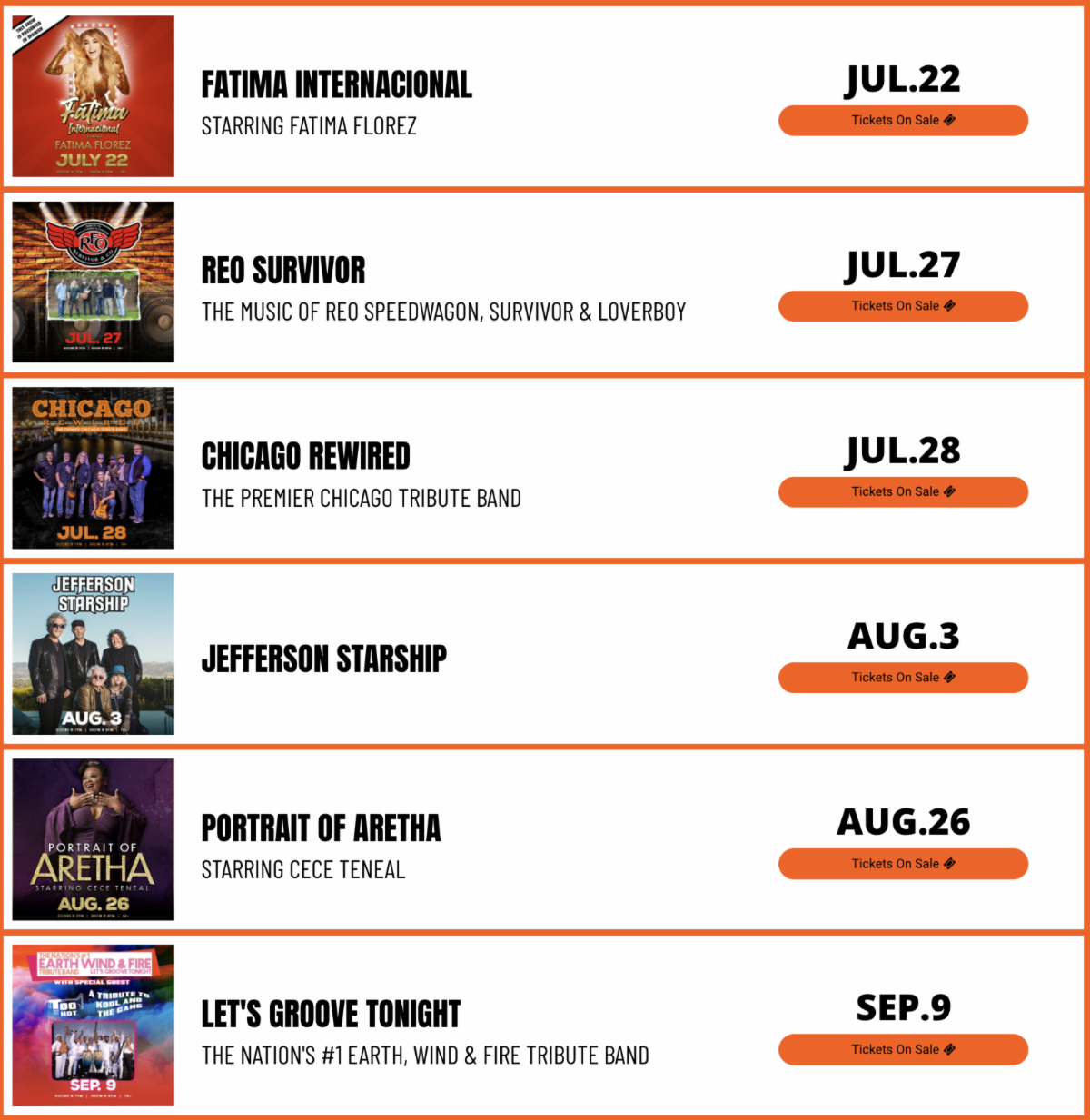
Task: Tap the Jefferson Starship poster image
Action: point(93,653)
